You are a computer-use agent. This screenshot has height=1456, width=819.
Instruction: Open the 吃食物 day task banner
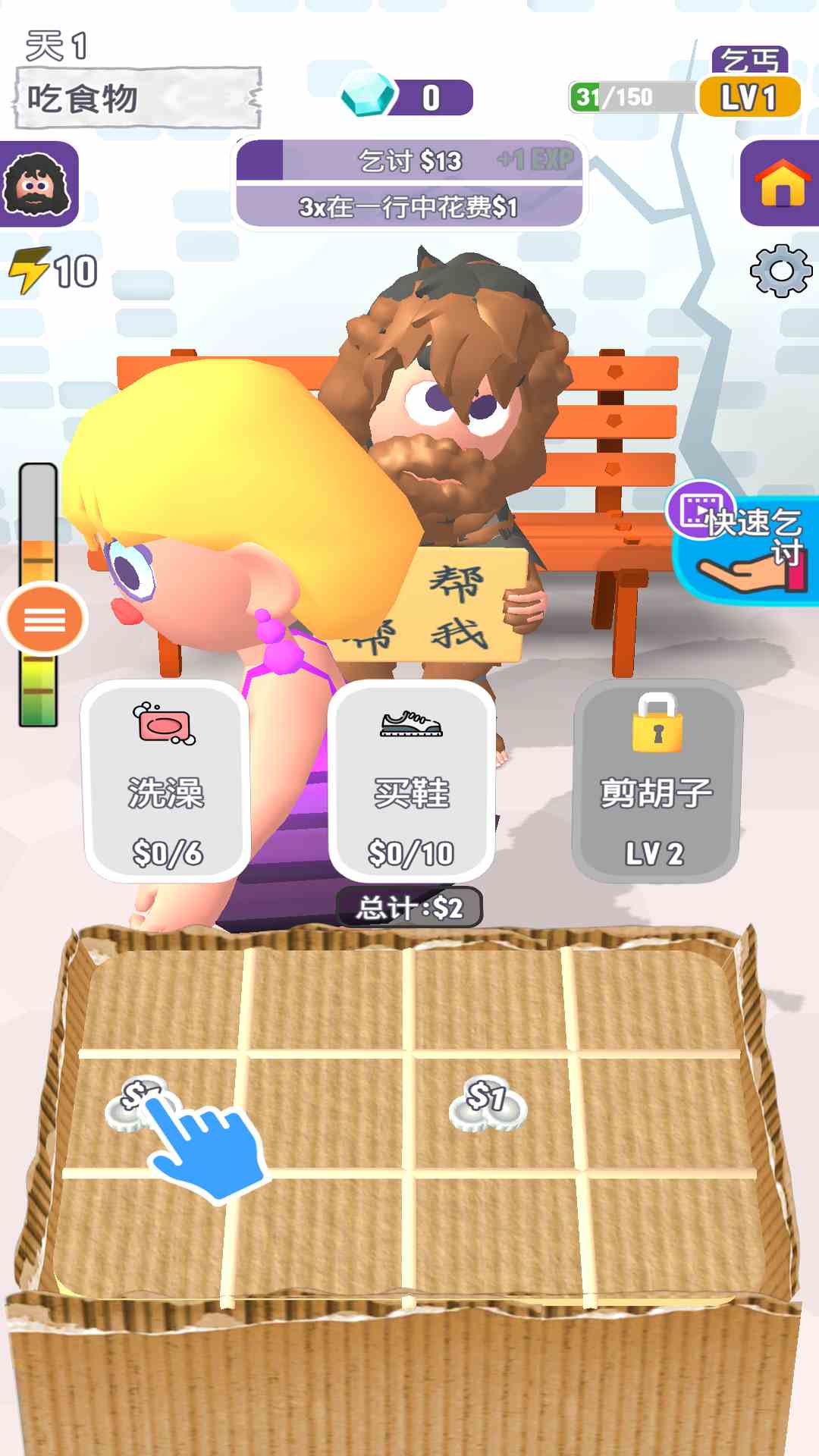[x=138, y=99]
